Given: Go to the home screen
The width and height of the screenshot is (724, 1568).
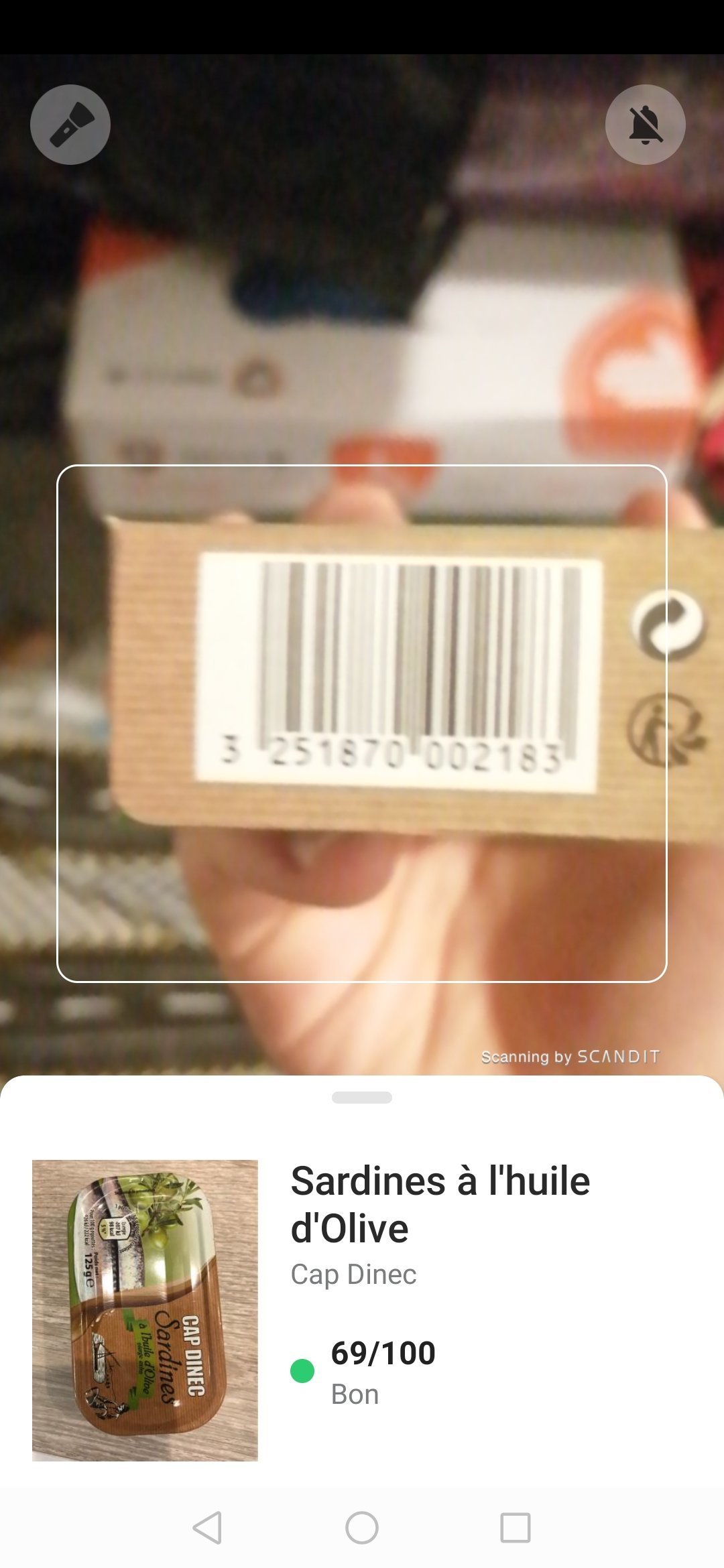Looking at the screenshot, I should pos(362,1528).
